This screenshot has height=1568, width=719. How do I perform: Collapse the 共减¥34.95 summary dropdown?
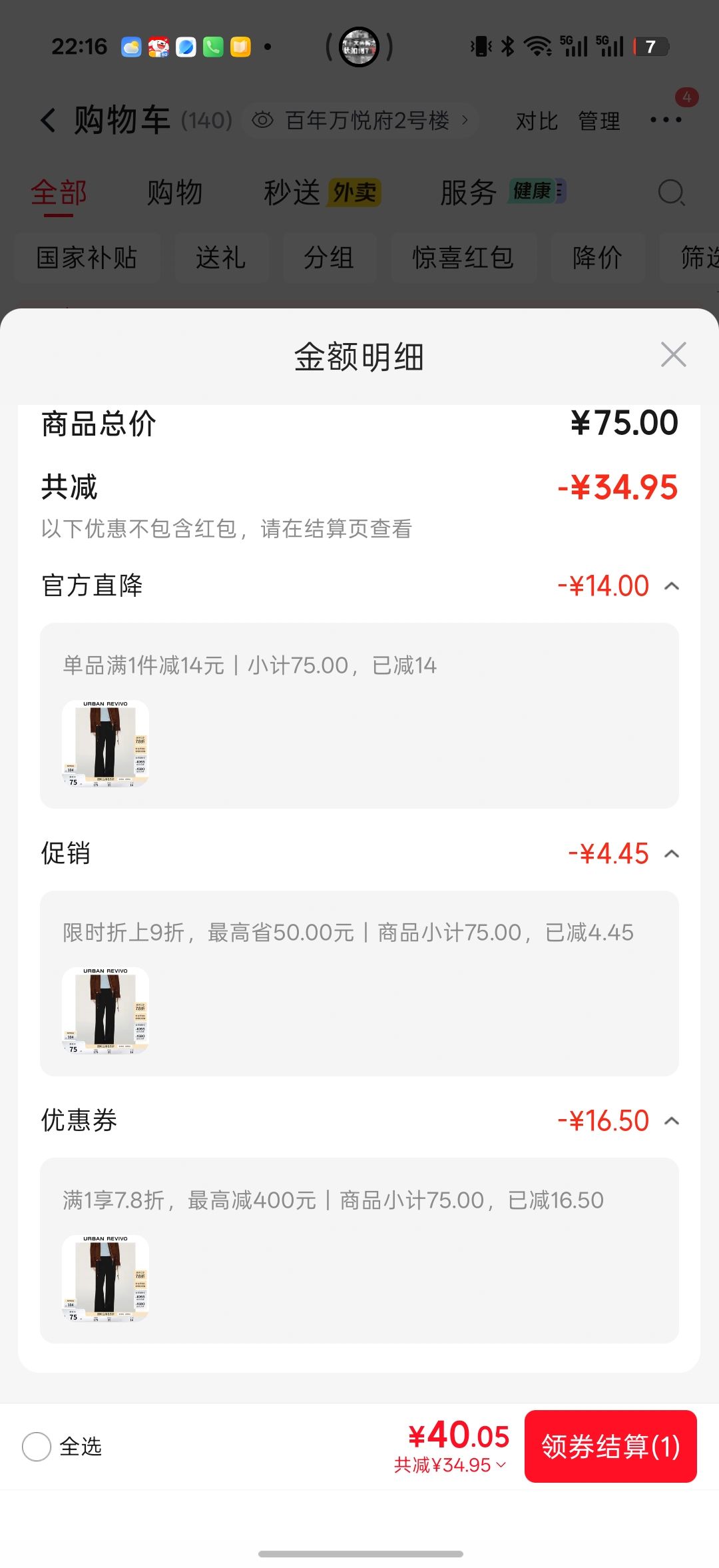[x=450, y=1465]
